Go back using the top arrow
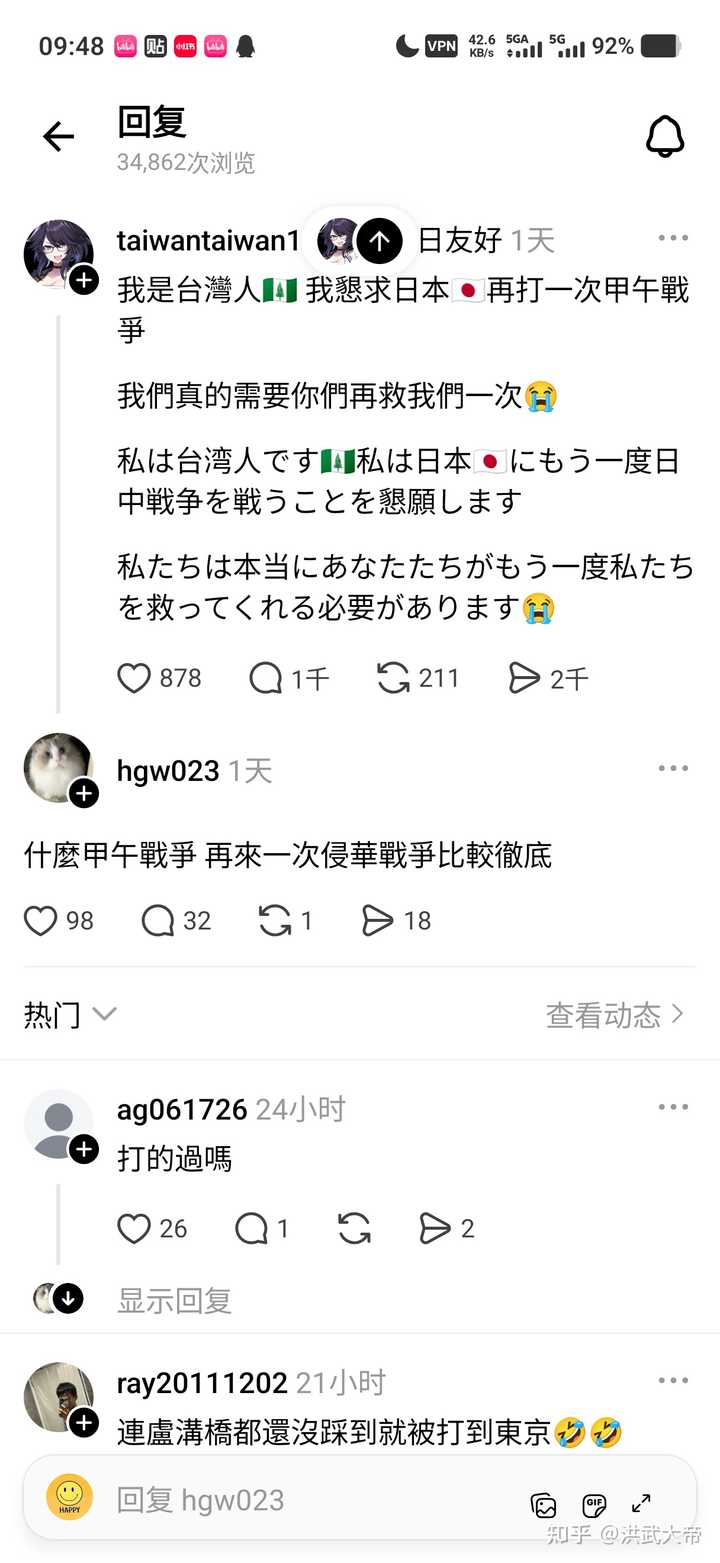 [x=58, y=137]
